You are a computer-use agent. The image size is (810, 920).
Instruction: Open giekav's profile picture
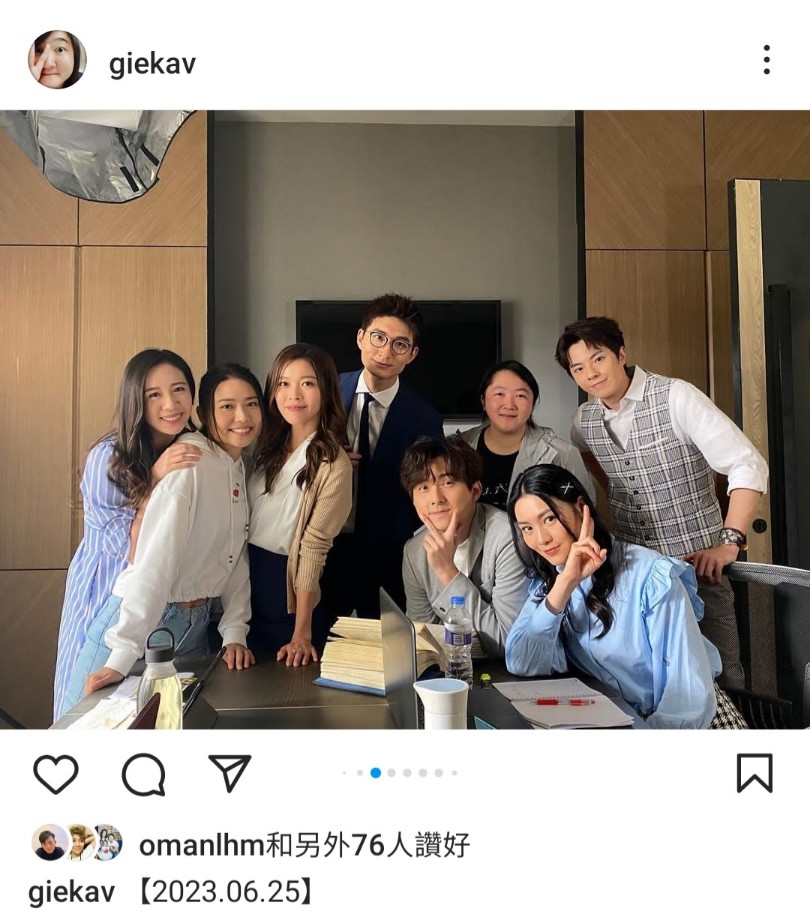57,60
